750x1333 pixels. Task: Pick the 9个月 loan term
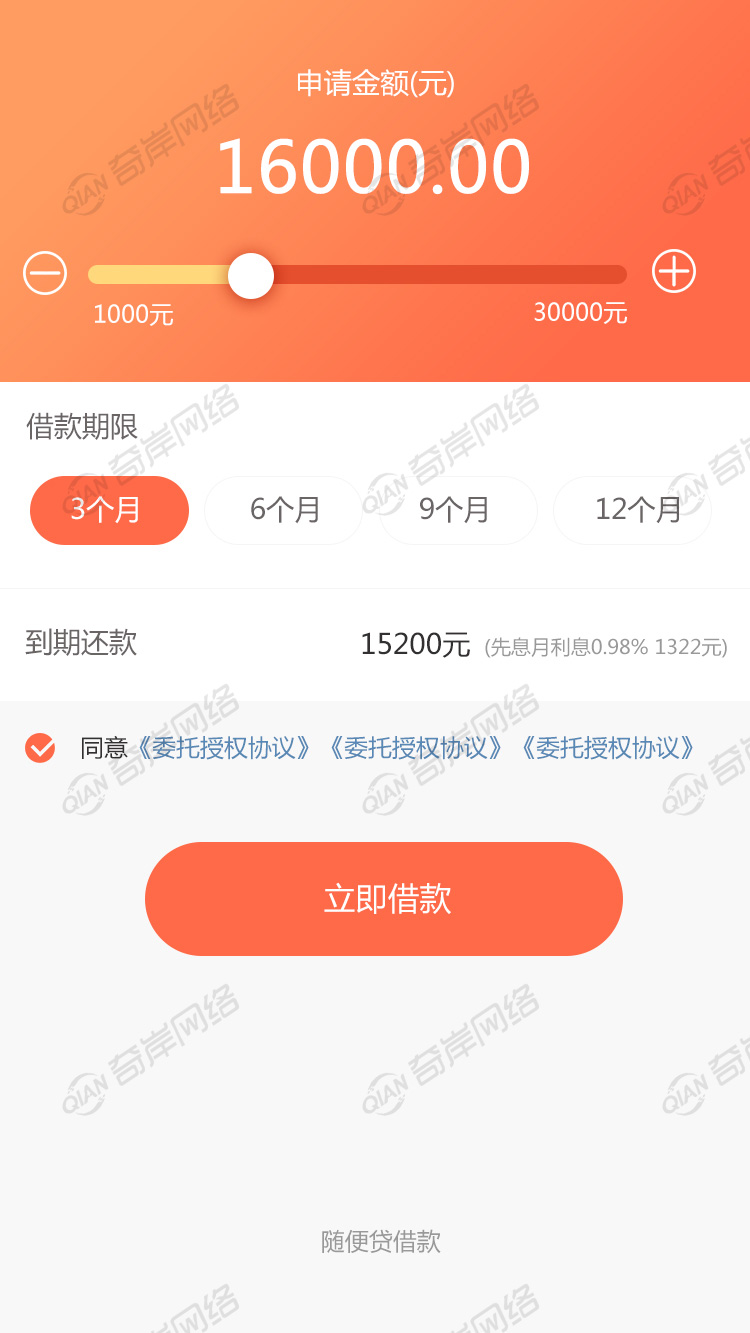tap(458, 510)
